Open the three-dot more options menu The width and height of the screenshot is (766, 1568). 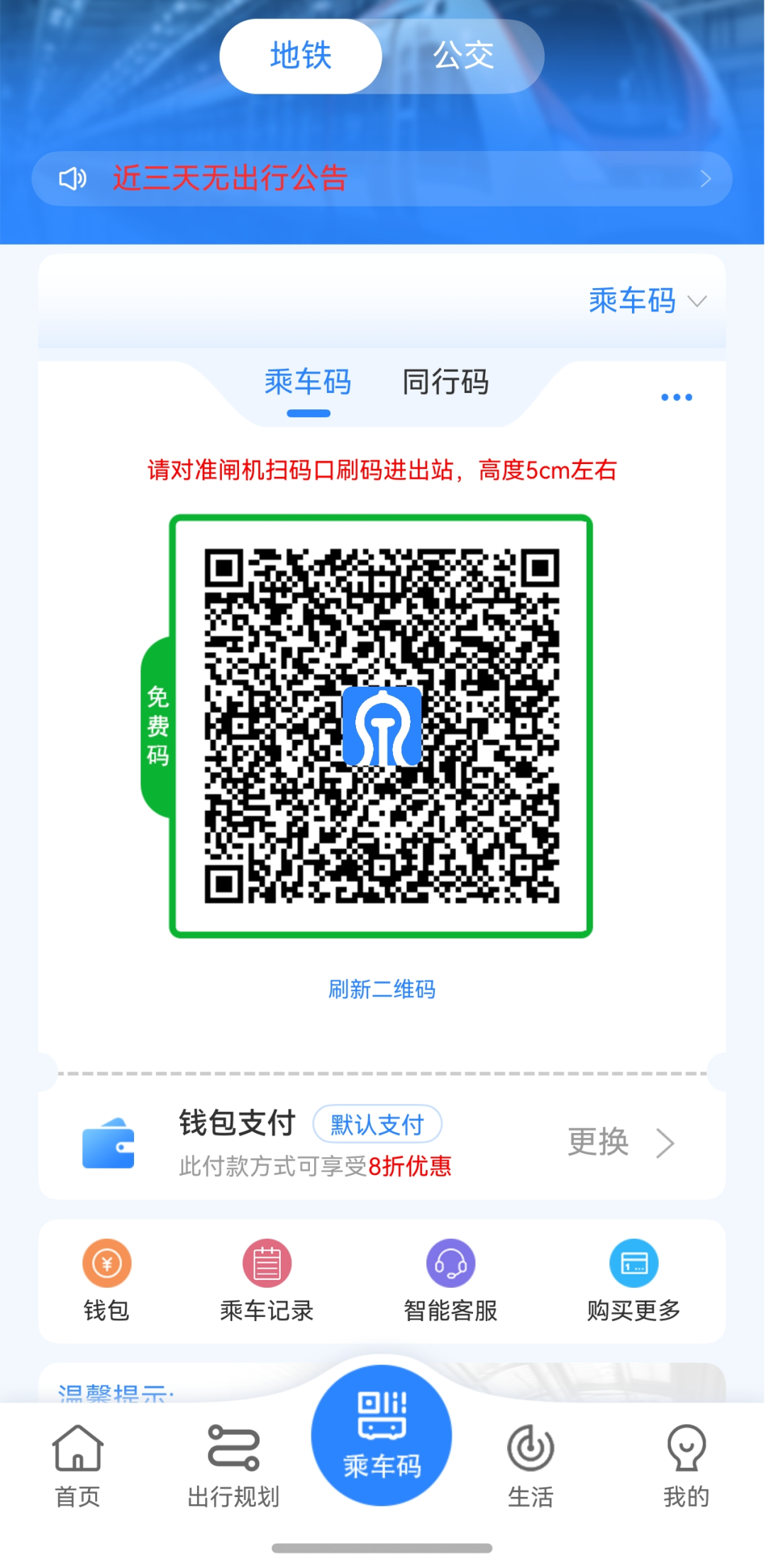(x=676, y=397)
